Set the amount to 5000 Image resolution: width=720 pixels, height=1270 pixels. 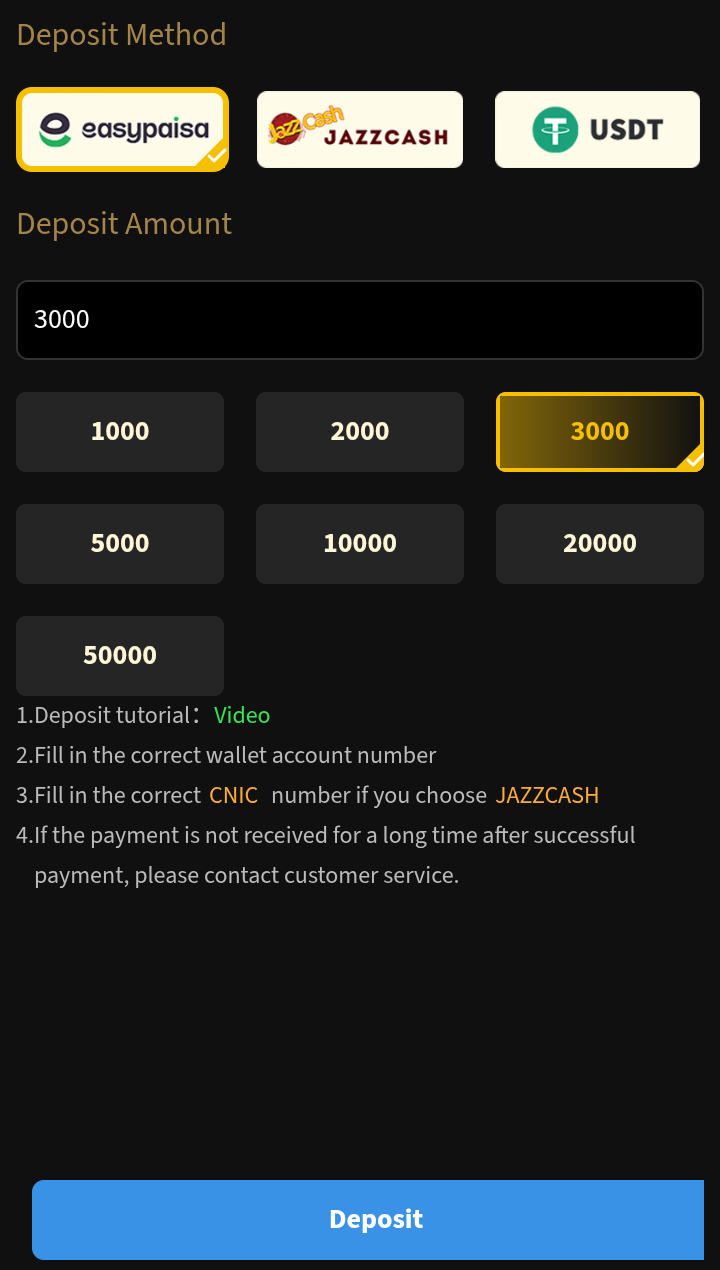click(x=120, y=544)
